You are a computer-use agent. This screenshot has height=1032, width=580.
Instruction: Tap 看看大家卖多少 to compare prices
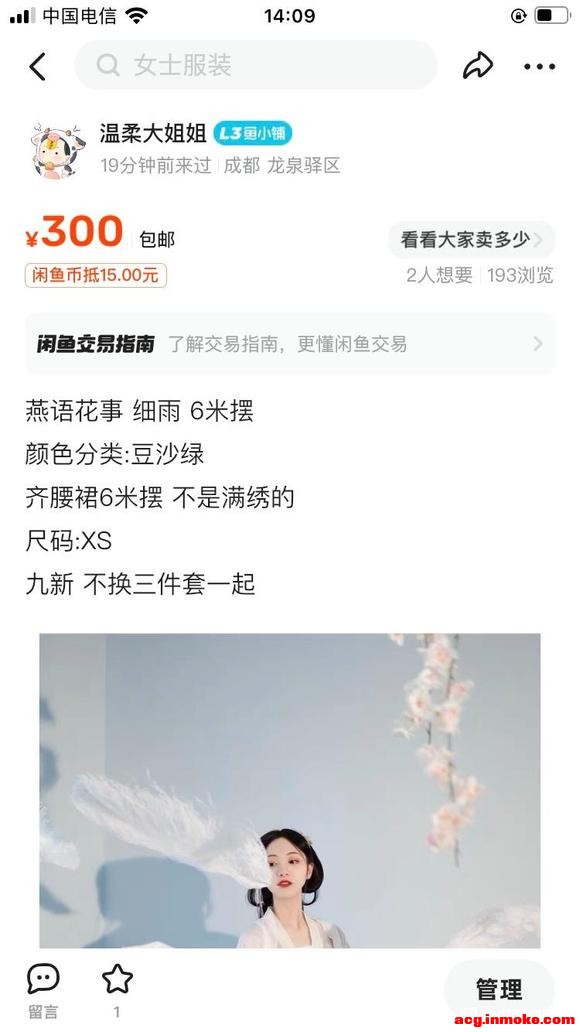471,240
